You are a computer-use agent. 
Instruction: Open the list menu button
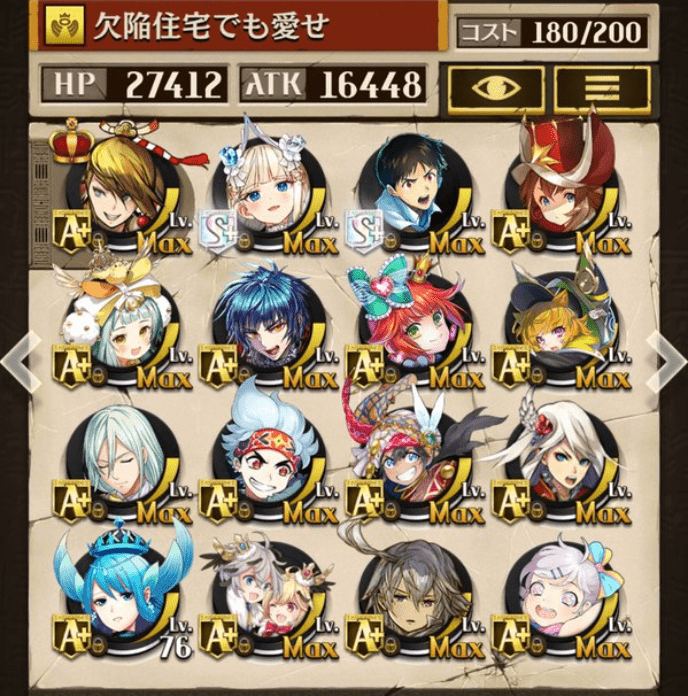[602, 90]
